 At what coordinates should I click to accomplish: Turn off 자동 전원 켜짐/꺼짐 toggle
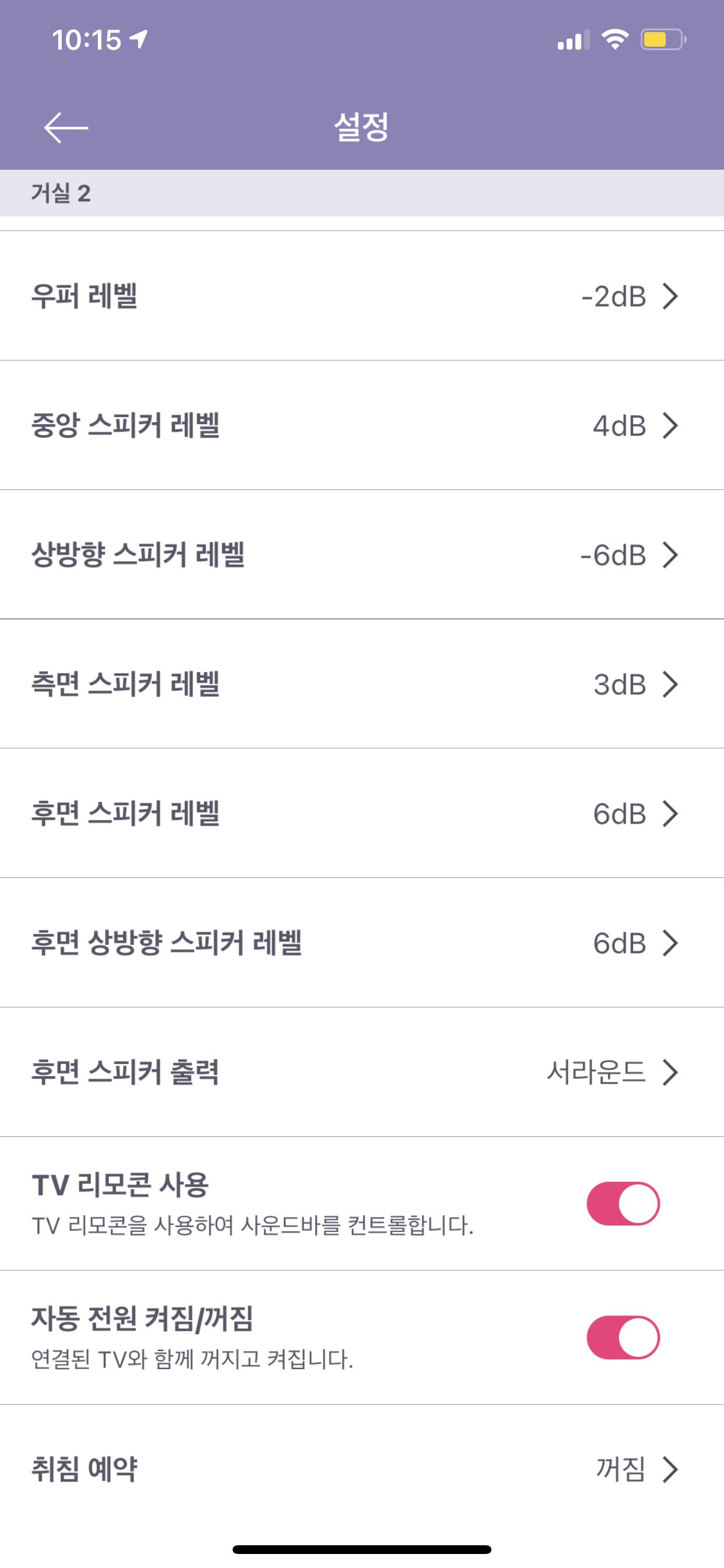(623, 1338)
